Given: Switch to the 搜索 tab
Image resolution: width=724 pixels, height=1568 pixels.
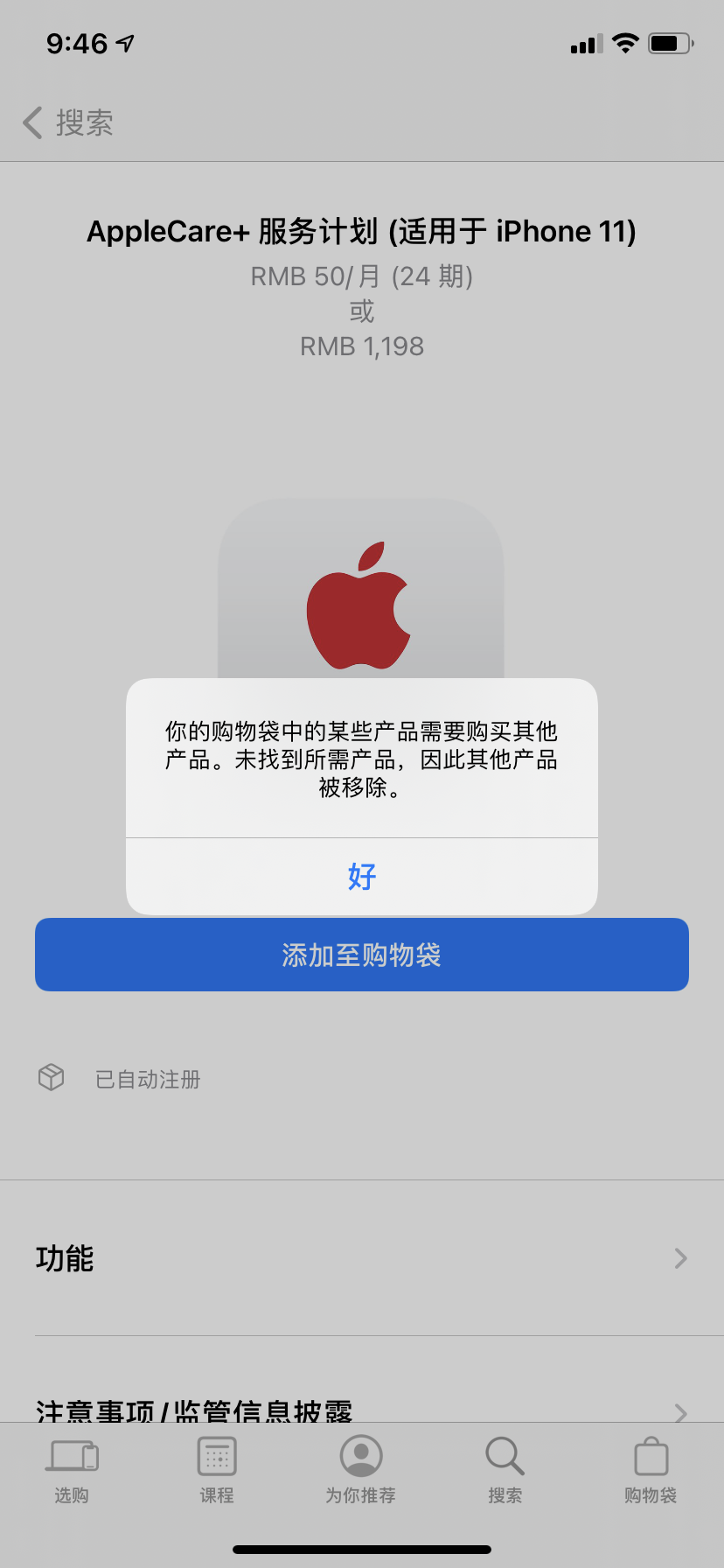Looking at the screenshot, I should click(x=505, y=1470).
